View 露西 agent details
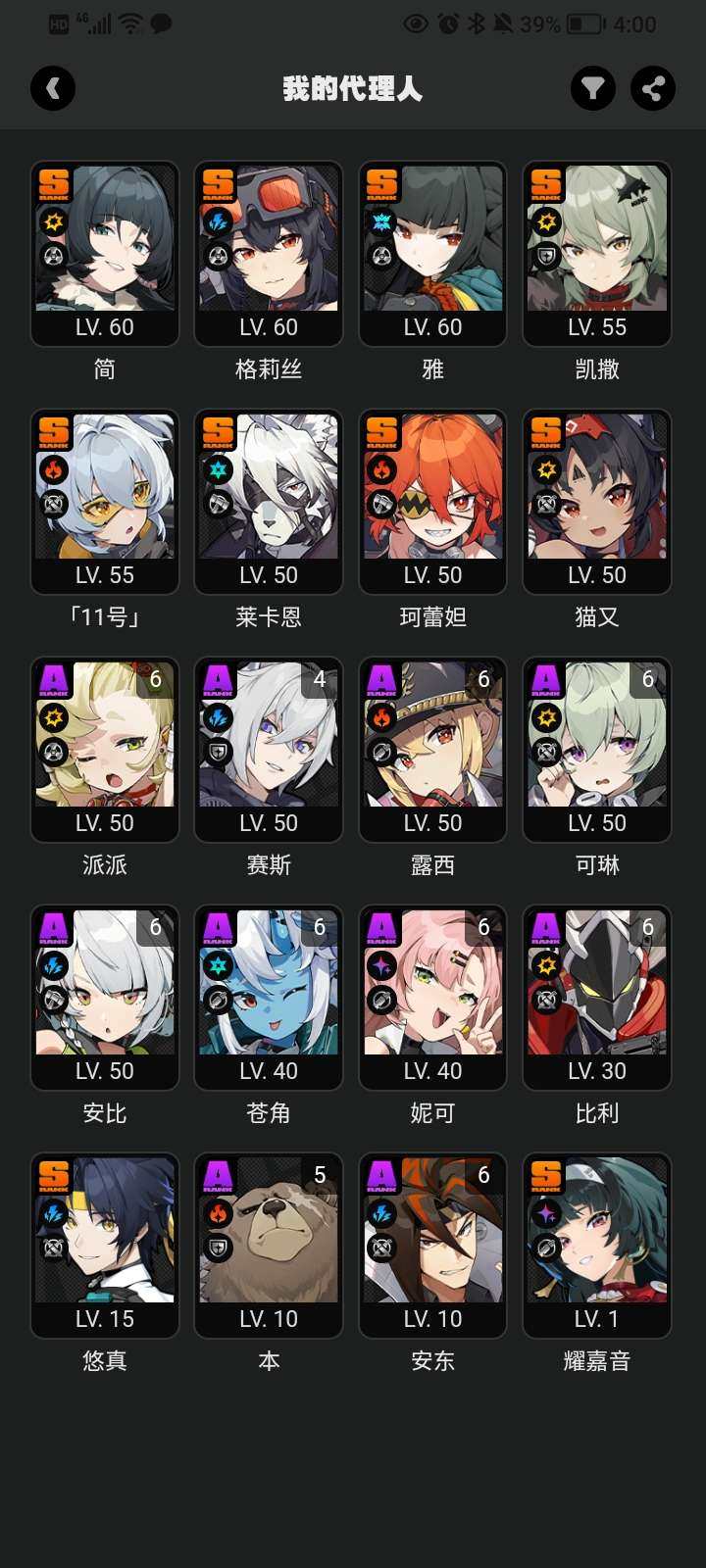706x1568 pixels. 432,750
